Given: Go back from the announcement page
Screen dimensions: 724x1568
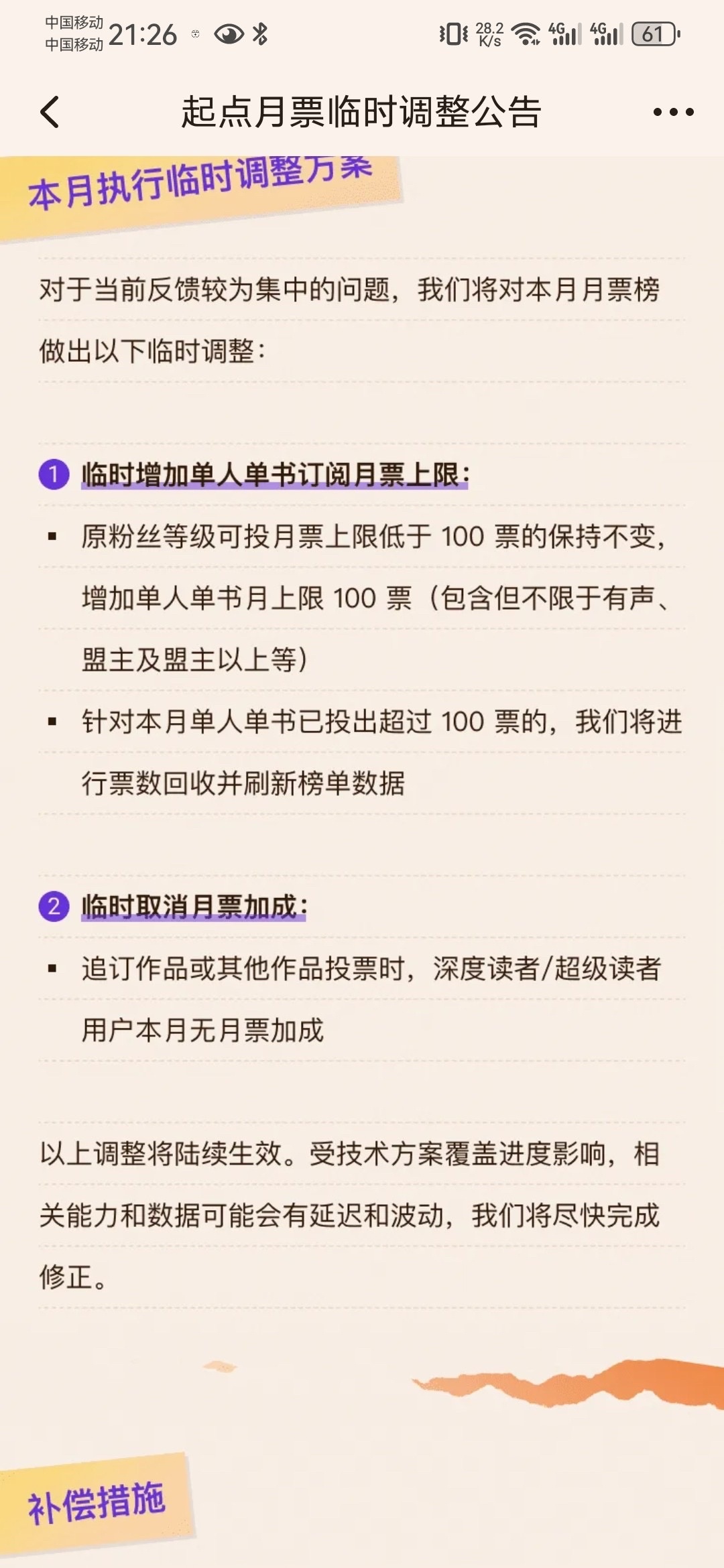Looking at the screenshot, I should (x=50, y=111).
